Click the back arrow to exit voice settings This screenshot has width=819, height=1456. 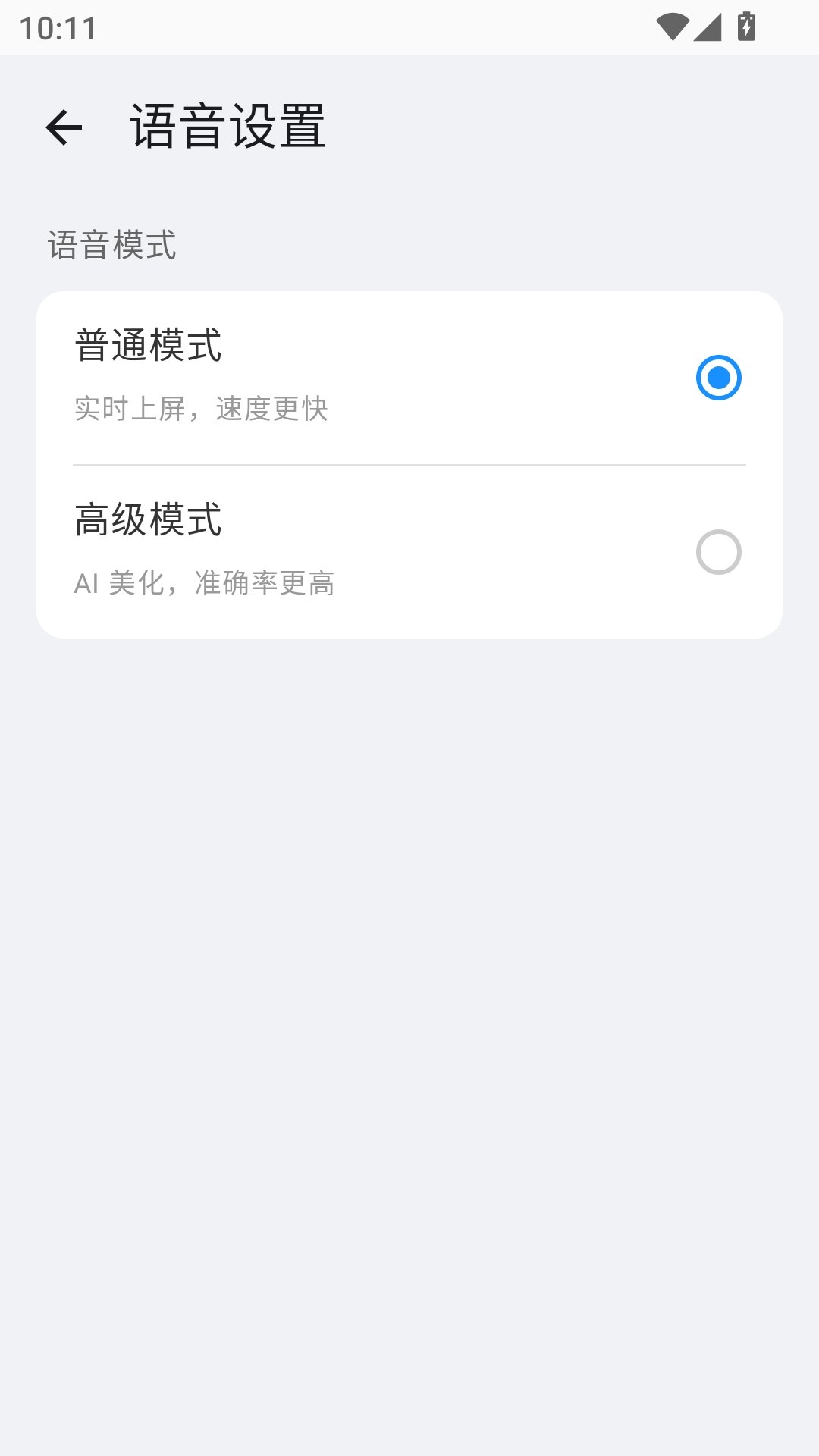(64, 129)
